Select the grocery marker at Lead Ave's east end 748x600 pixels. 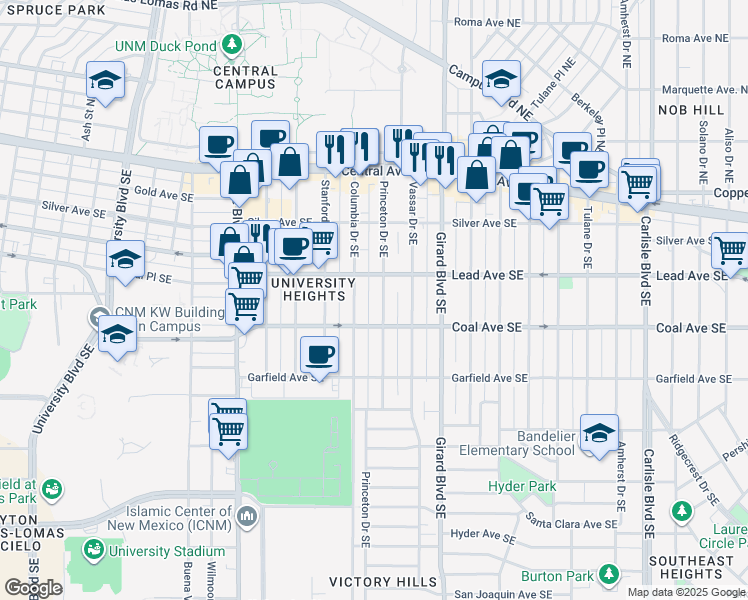(x=731, y=250)
